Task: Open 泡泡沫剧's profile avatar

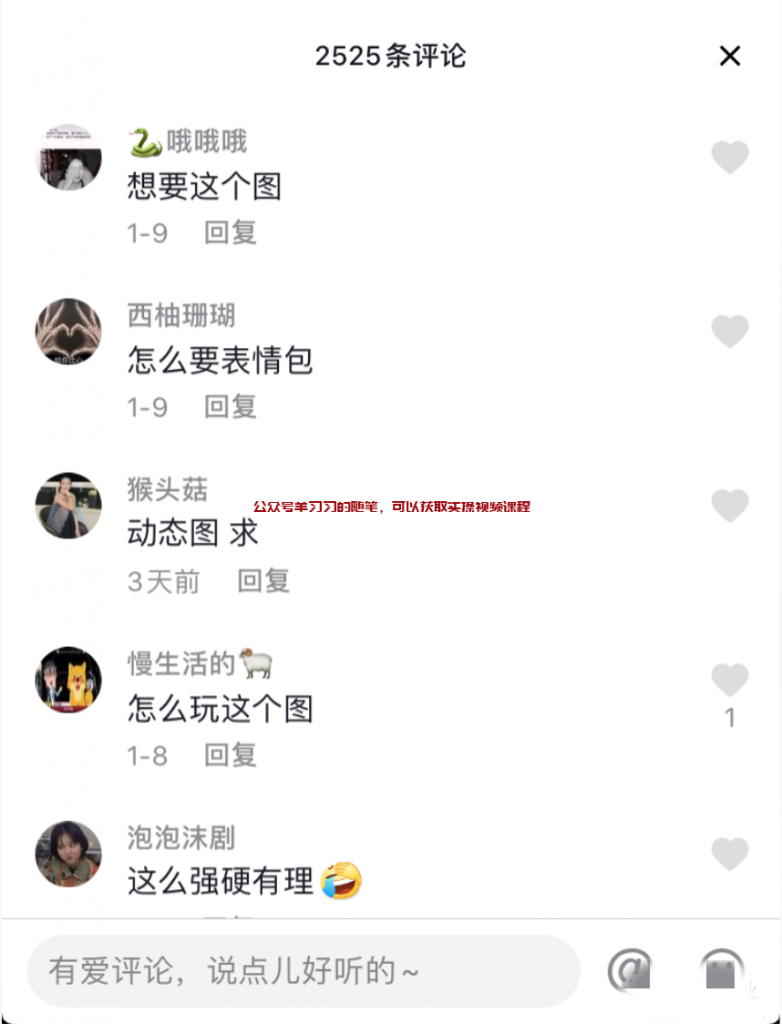Action: pyautogui.click(x=69, y=854)
